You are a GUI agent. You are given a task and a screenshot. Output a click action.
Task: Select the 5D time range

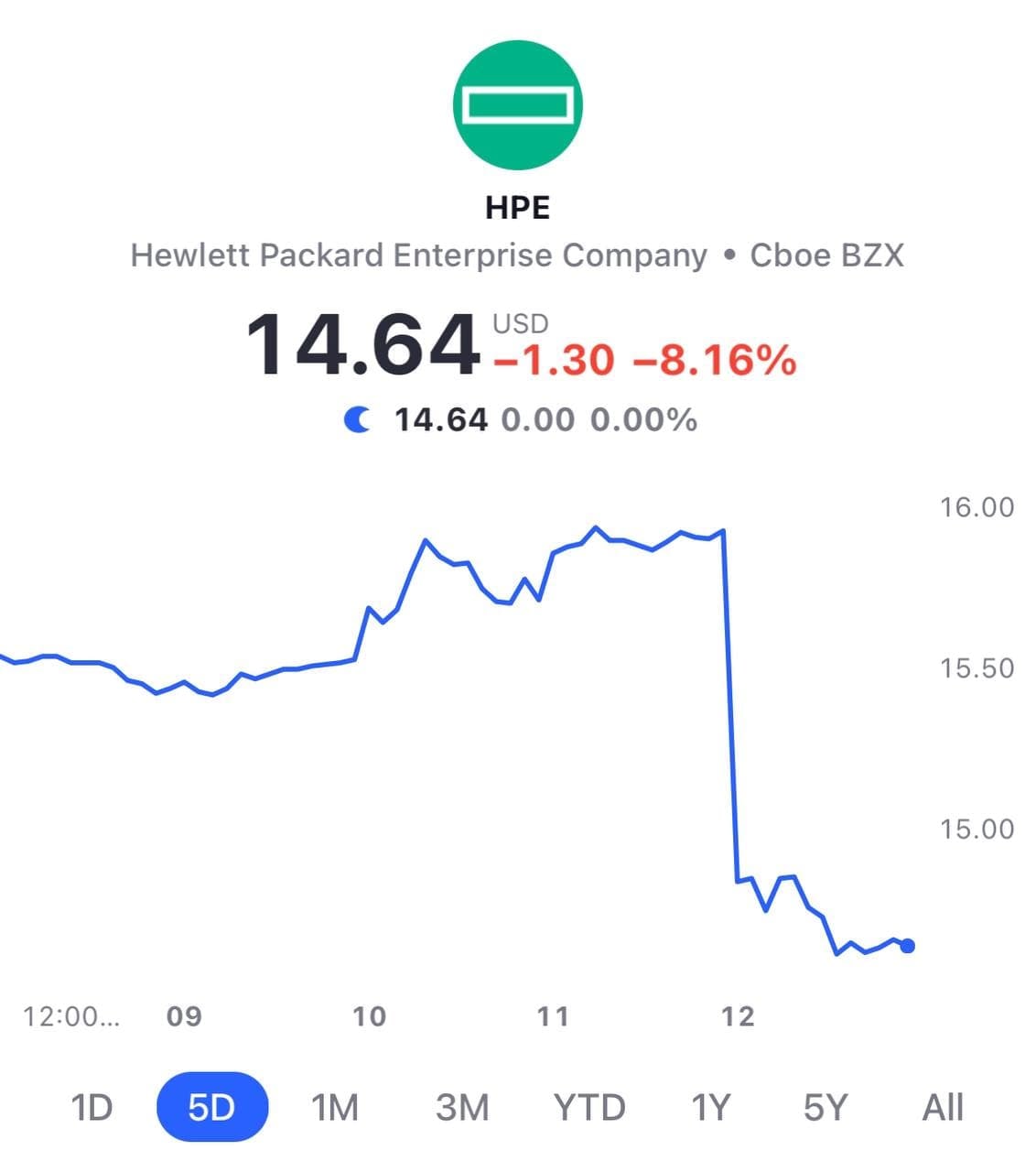[212, 1108]
